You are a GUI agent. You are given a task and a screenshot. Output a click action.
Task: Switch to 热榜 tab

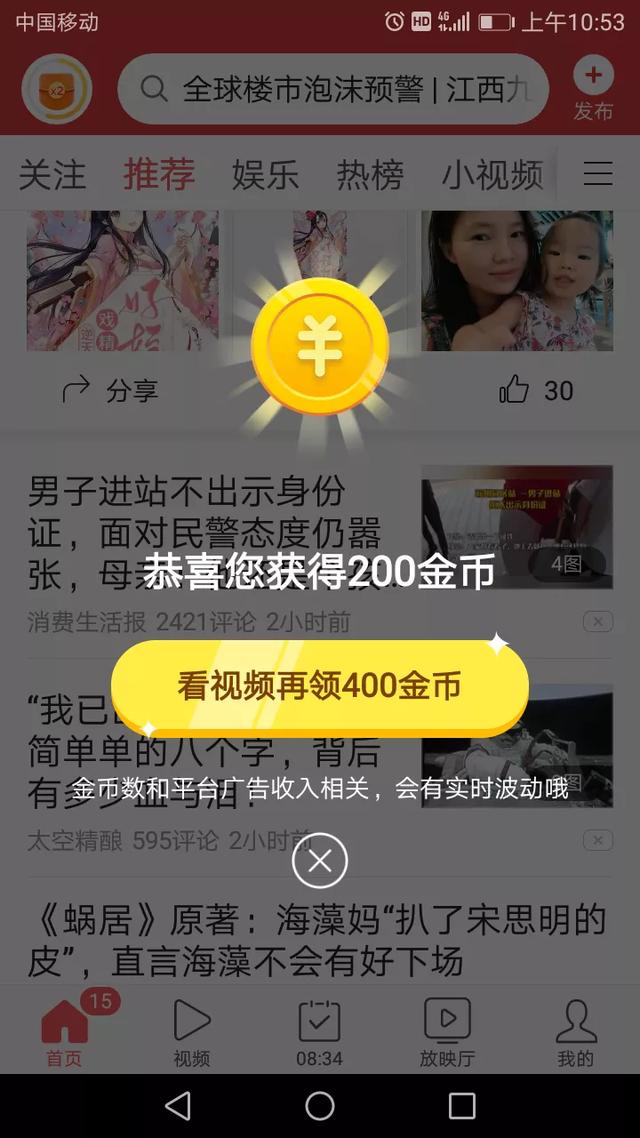[370, 175]
